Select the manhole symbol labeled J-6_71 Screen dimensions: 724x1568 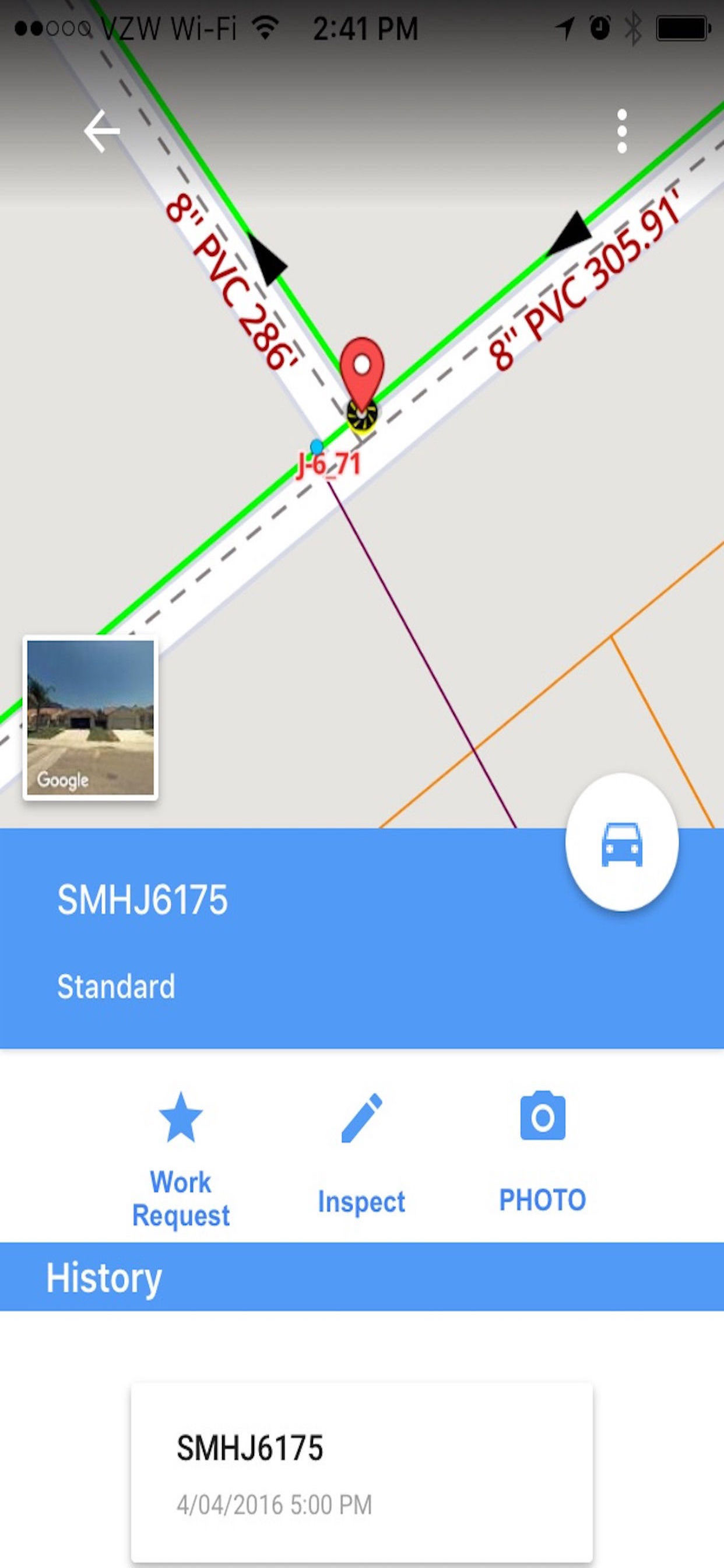[362, 417]
